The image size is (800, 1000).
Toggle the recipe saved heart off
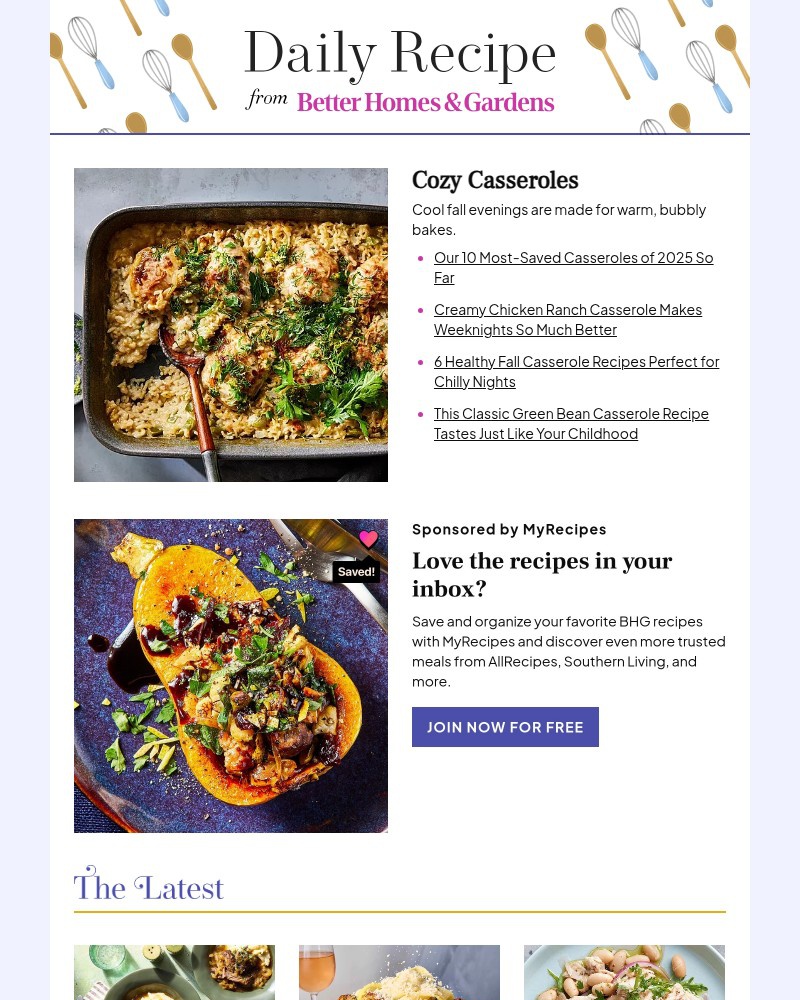(368, 539)
